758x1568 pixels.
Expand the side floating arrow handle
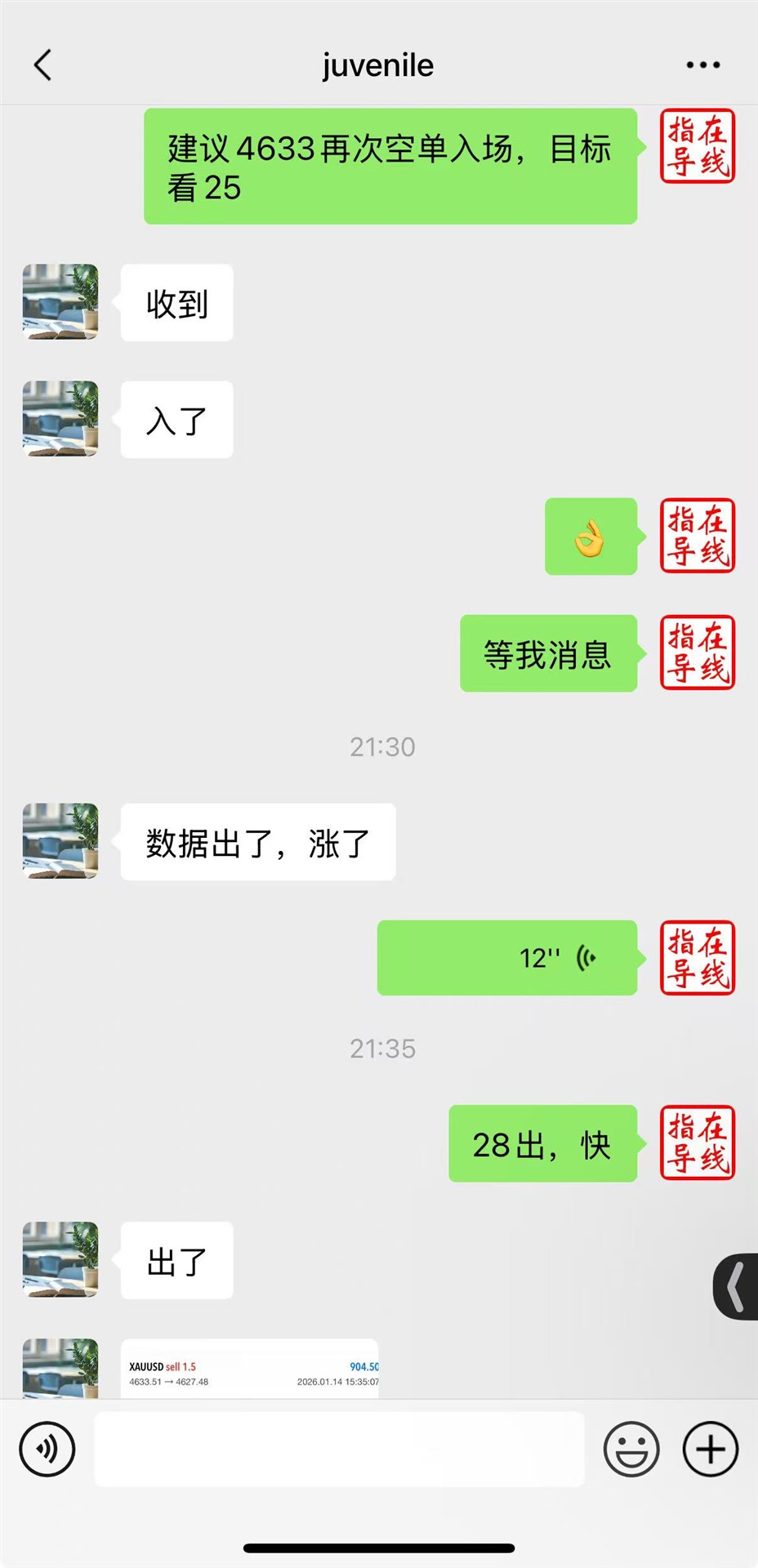click(x=736, y=1286)
